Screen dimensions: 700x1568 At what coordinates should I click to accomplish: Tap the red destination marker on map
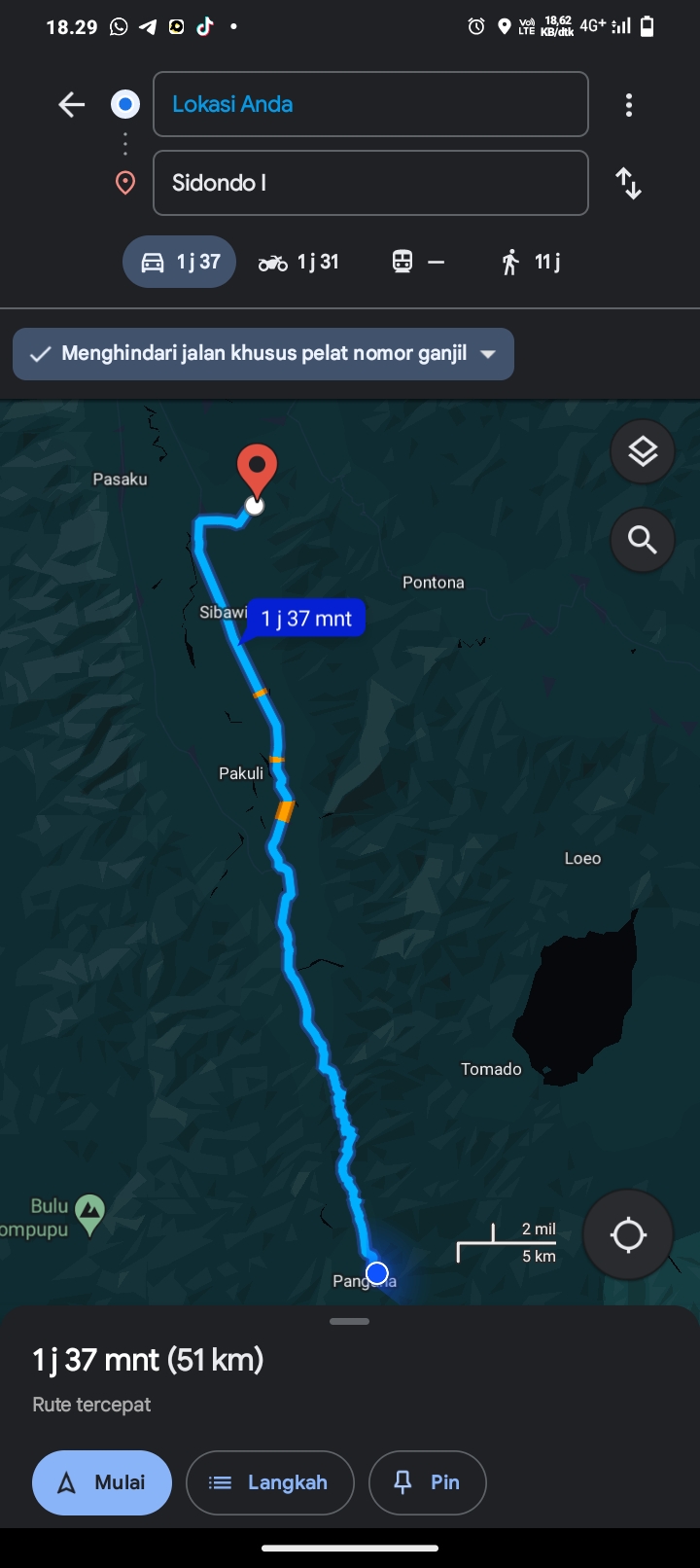tap(257, 472)
